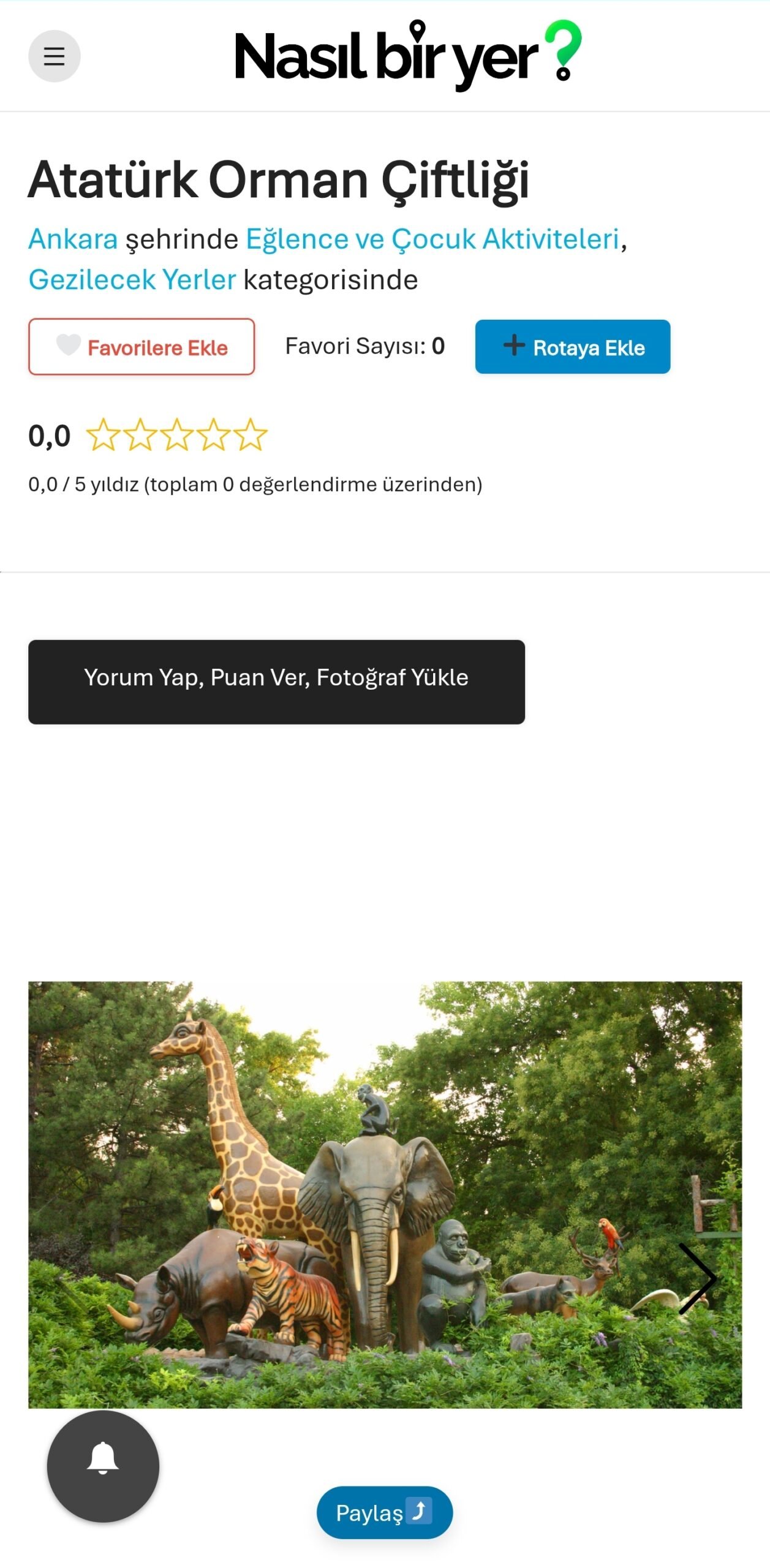Share this place via Paylaş

(x=384, y=1512)
